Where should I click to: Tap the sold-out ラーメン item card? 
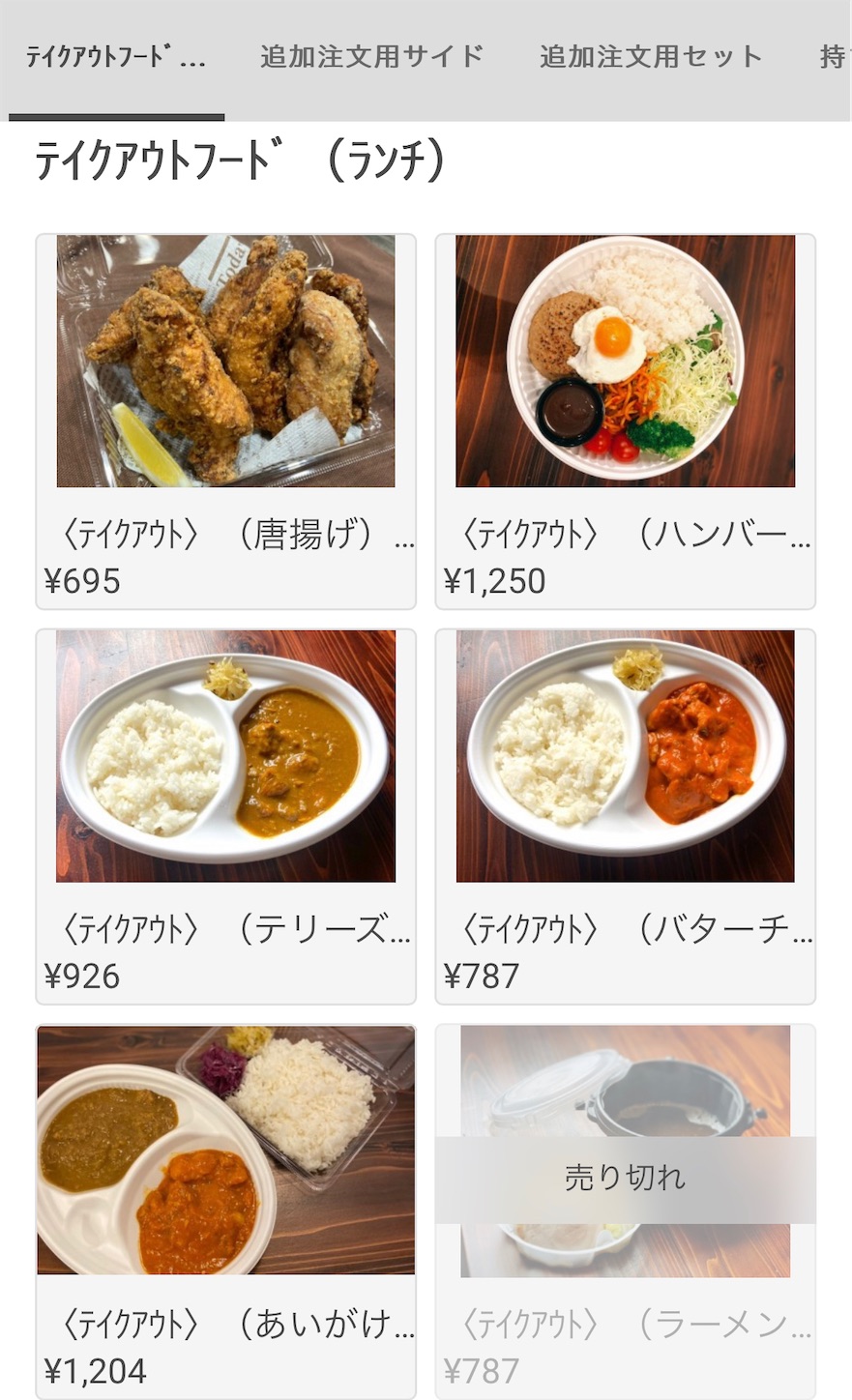626,1211
